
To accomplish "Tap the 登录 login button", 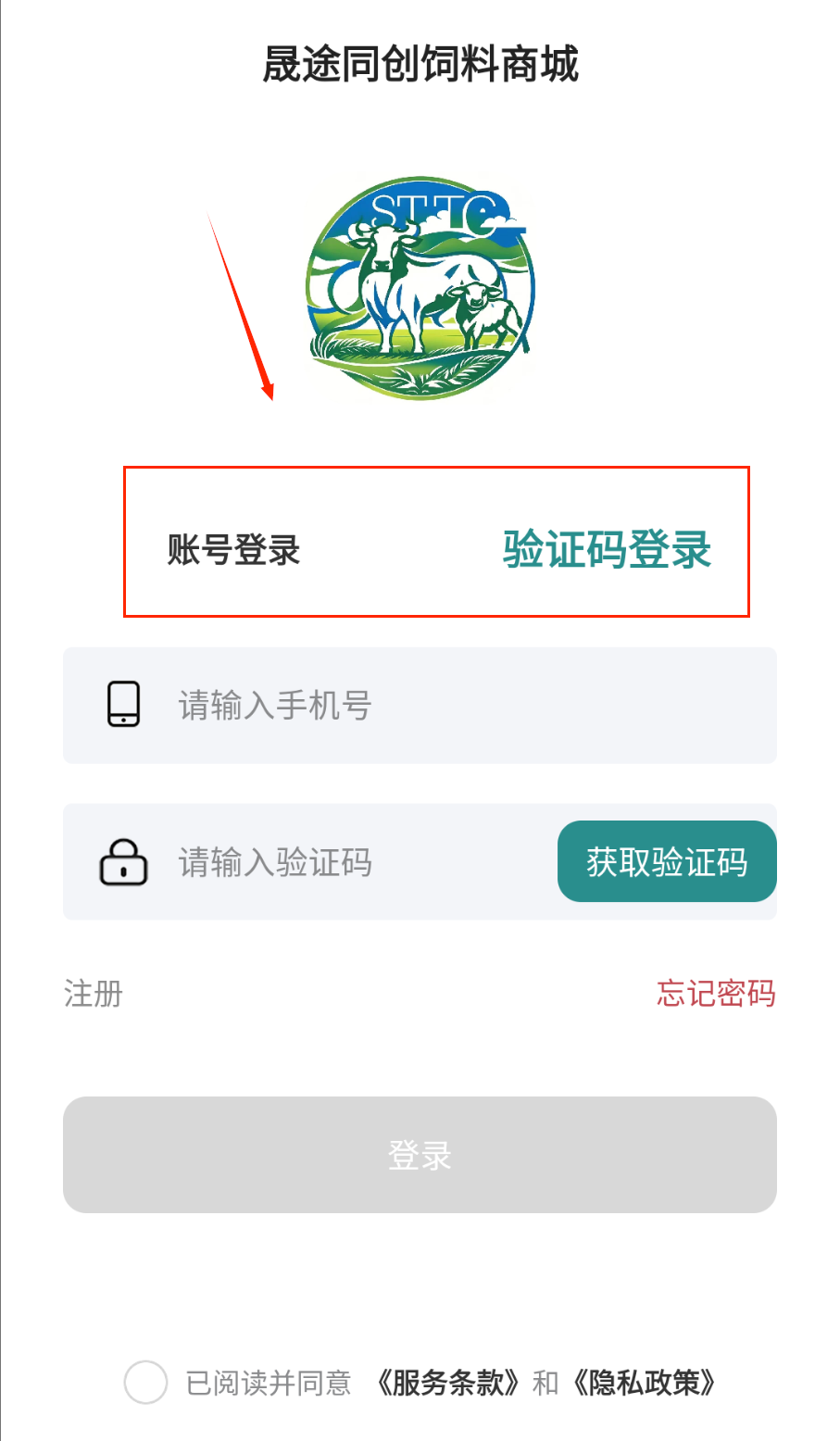I will tap(420, 1155).
